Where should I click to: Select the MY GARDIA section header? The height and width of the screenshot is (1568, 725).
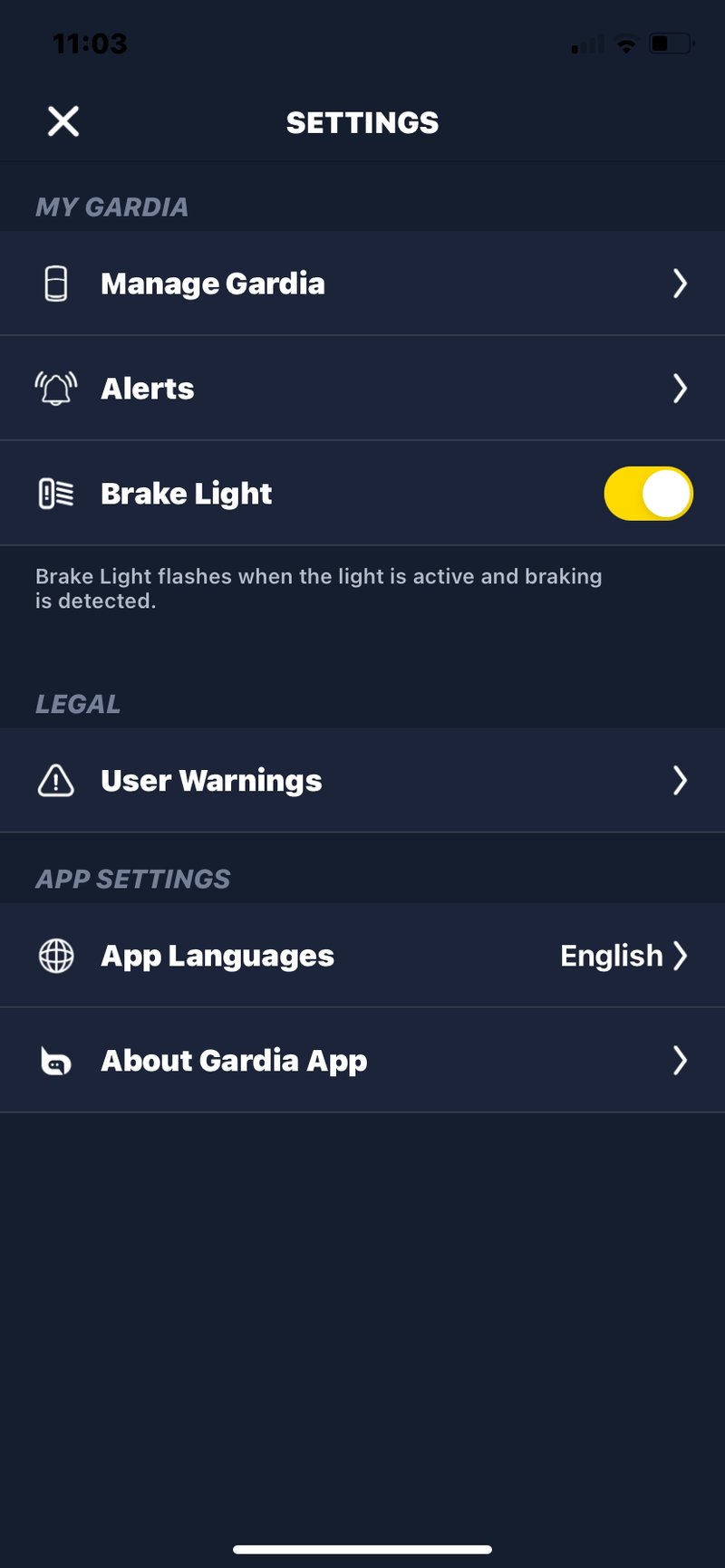pyautogui.click(x=111, y=207)
